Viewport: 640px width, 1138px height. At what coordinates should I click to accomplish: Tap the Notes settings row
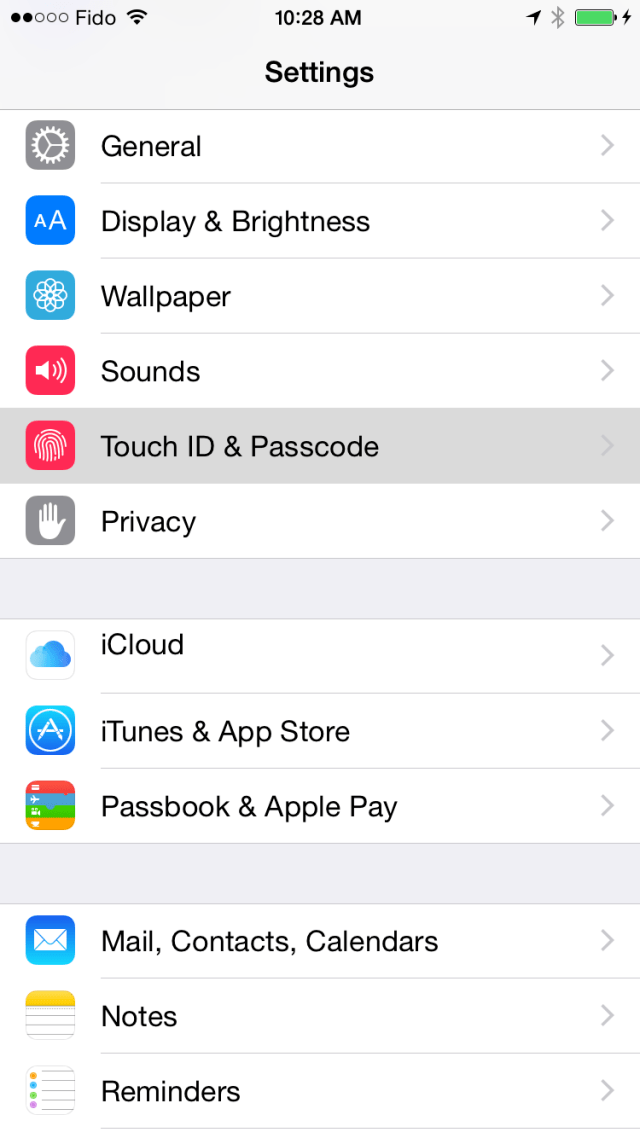point(320,1016)
